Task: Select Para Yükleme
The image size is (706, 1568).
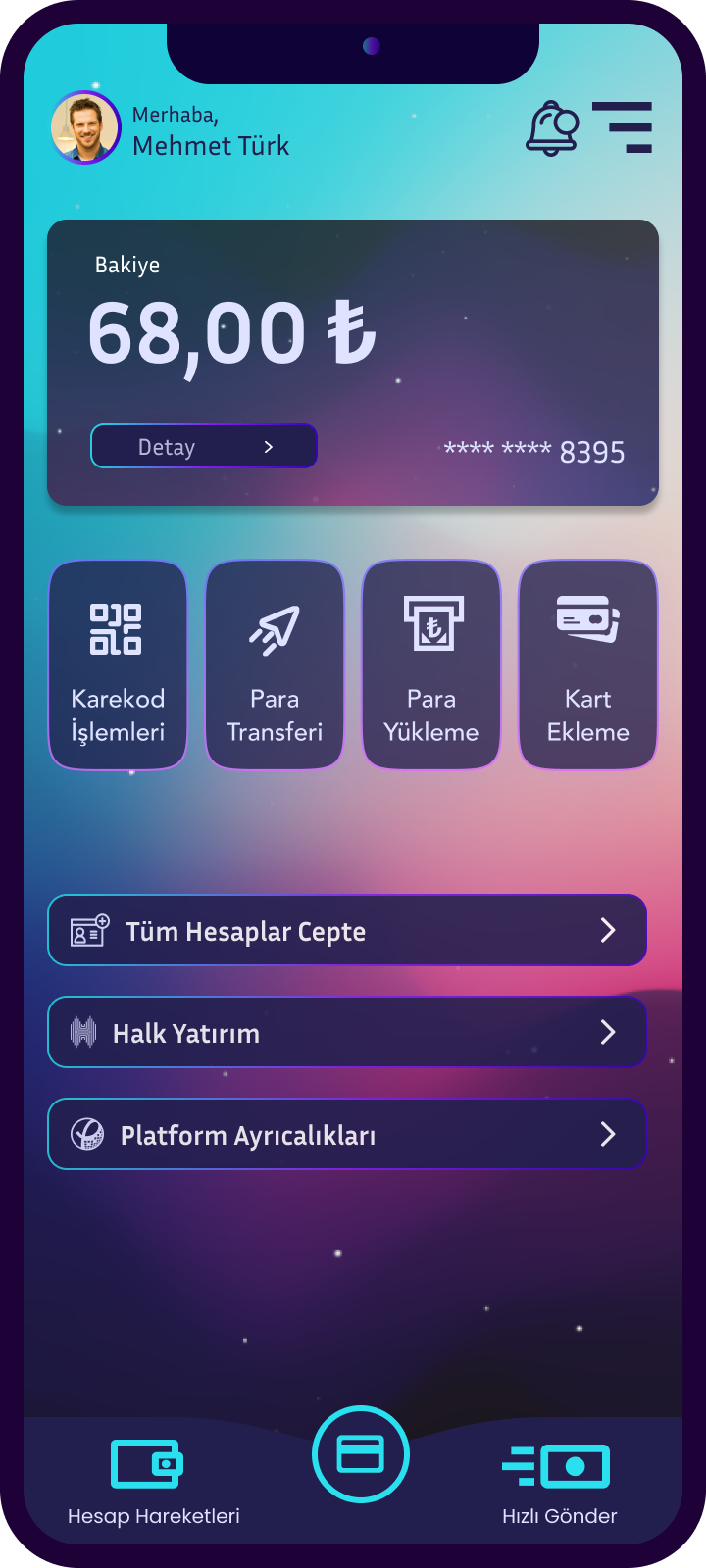Action: pyautogui.click(x=431, y=665)
